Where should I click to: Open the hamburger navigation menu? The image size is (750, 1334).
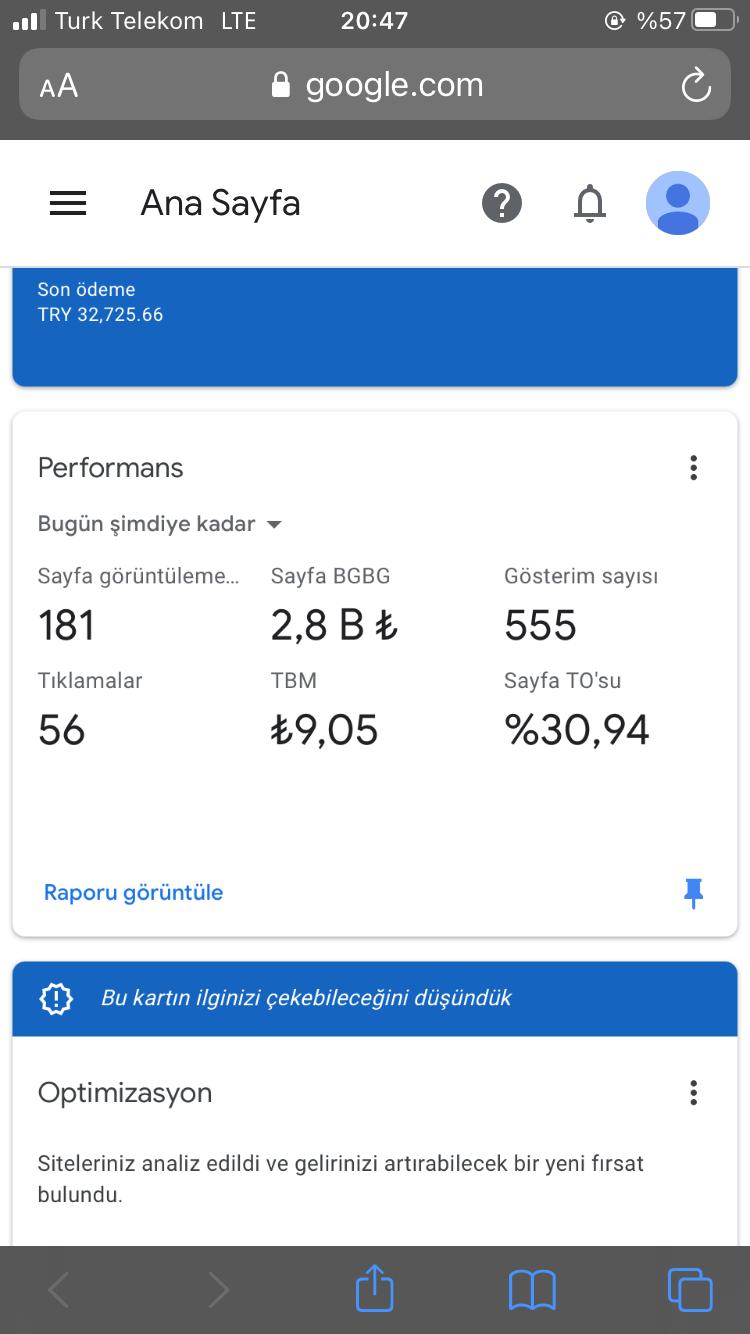(x=68, y=203)
